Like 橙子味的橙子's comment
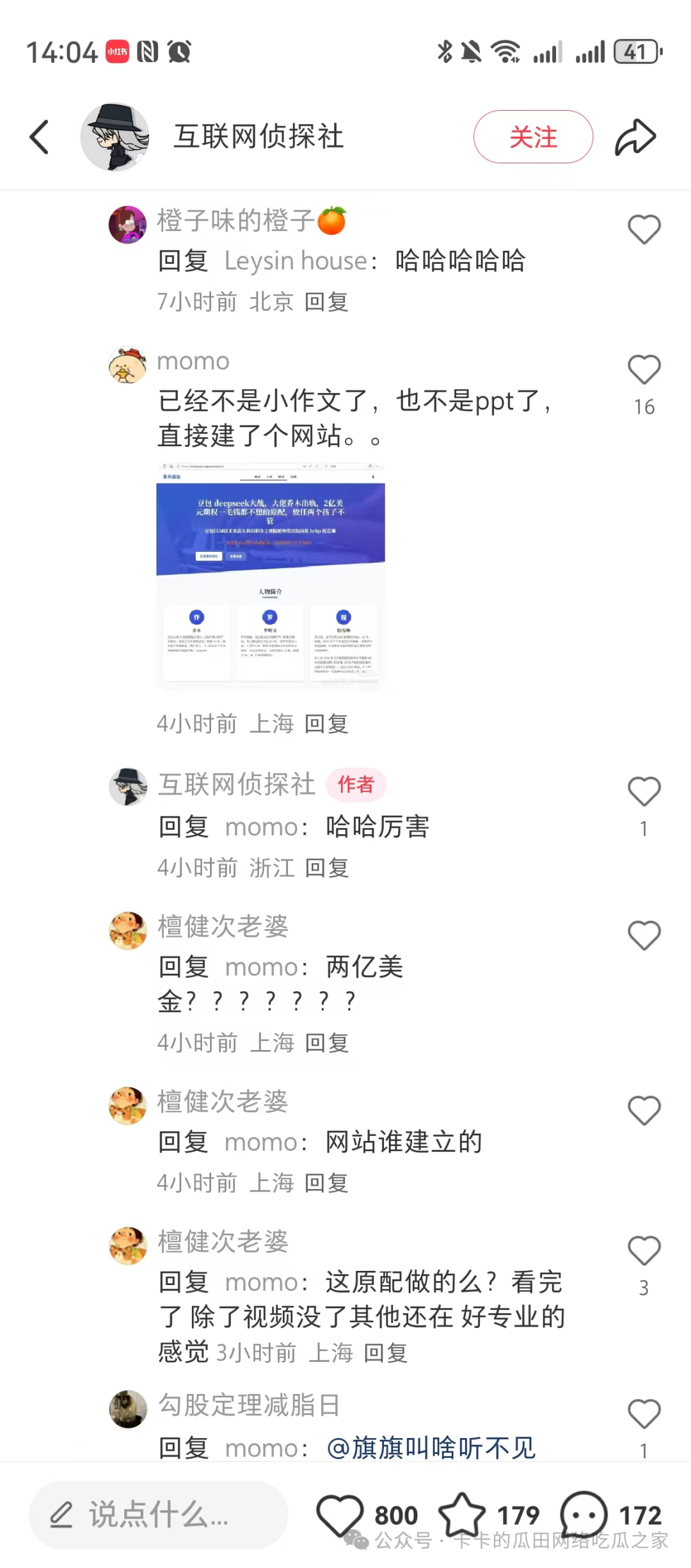This screenshot has width=691, height=1568. coord(644,229)
